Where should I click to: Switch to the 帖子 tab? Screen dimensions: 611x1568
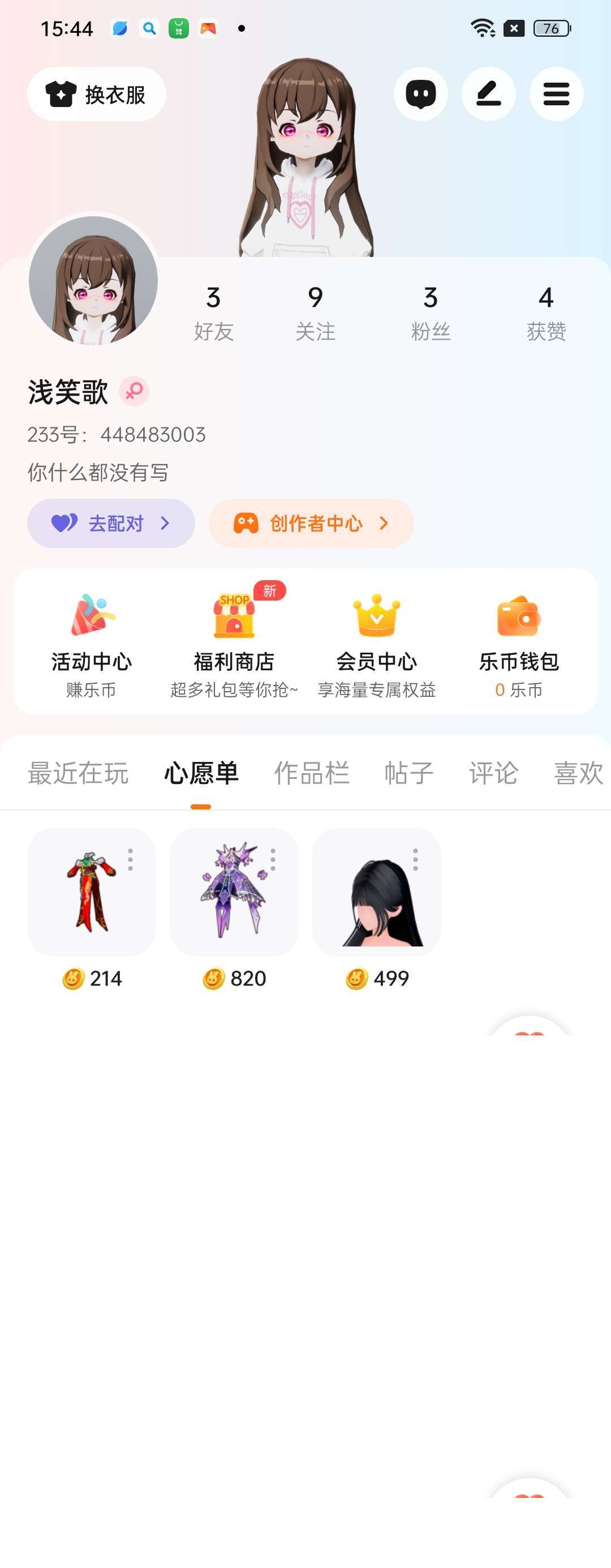[408, 773]
